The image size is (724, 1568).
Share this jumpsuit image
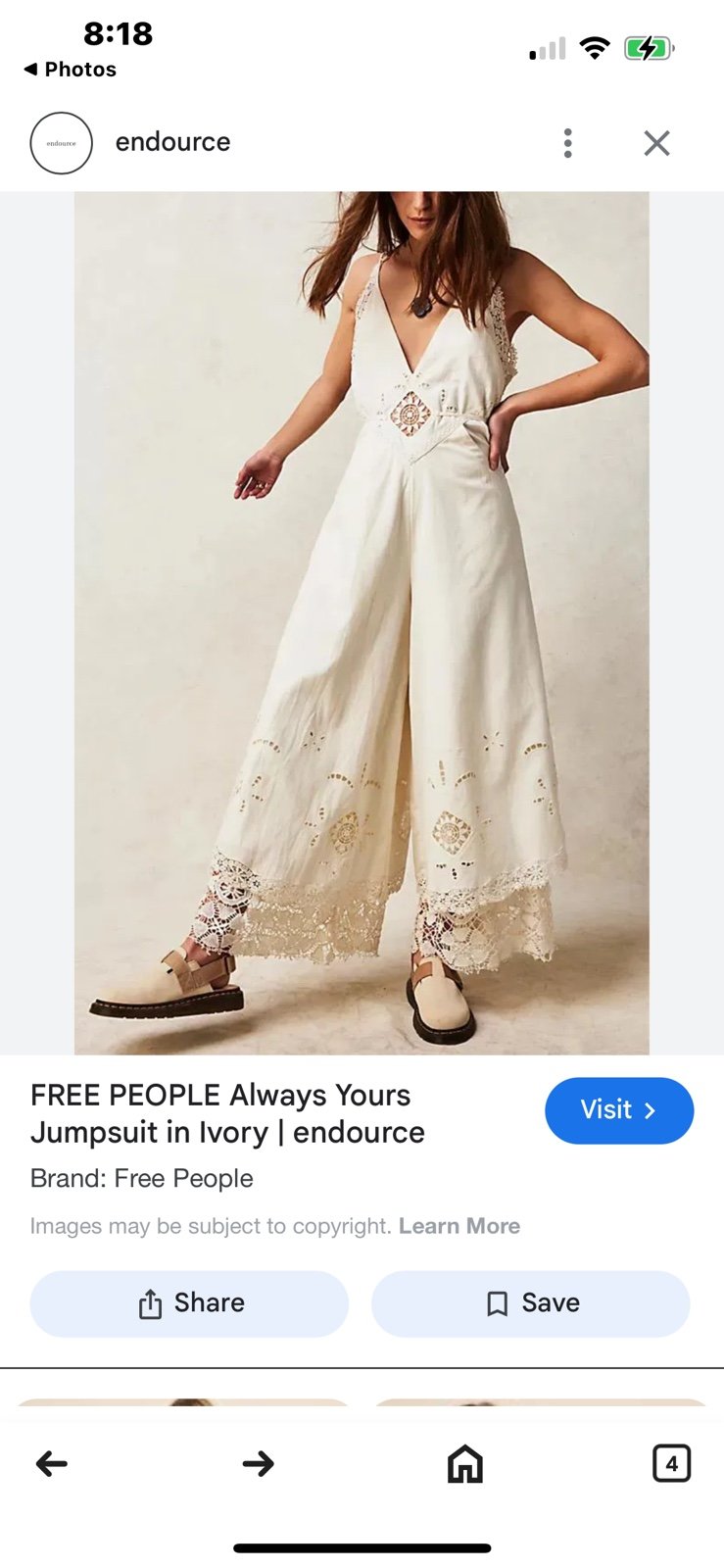[x=189, y=1303]
